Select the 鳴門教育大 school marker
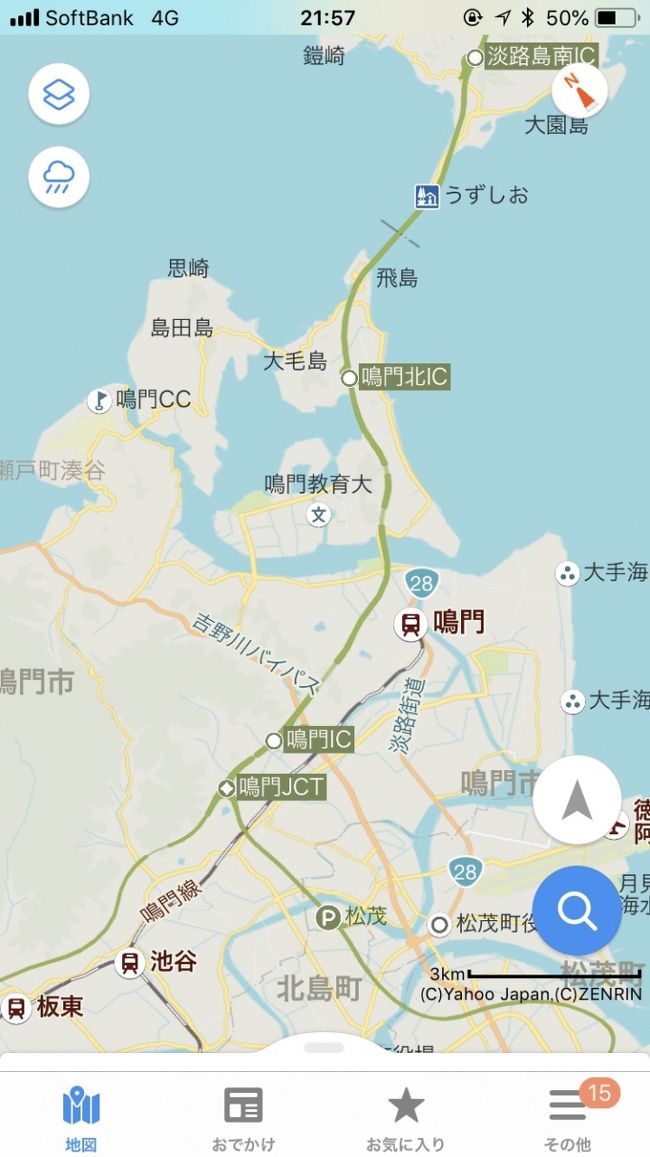This screenshot has height=1157, width=650. click(319, 514)
